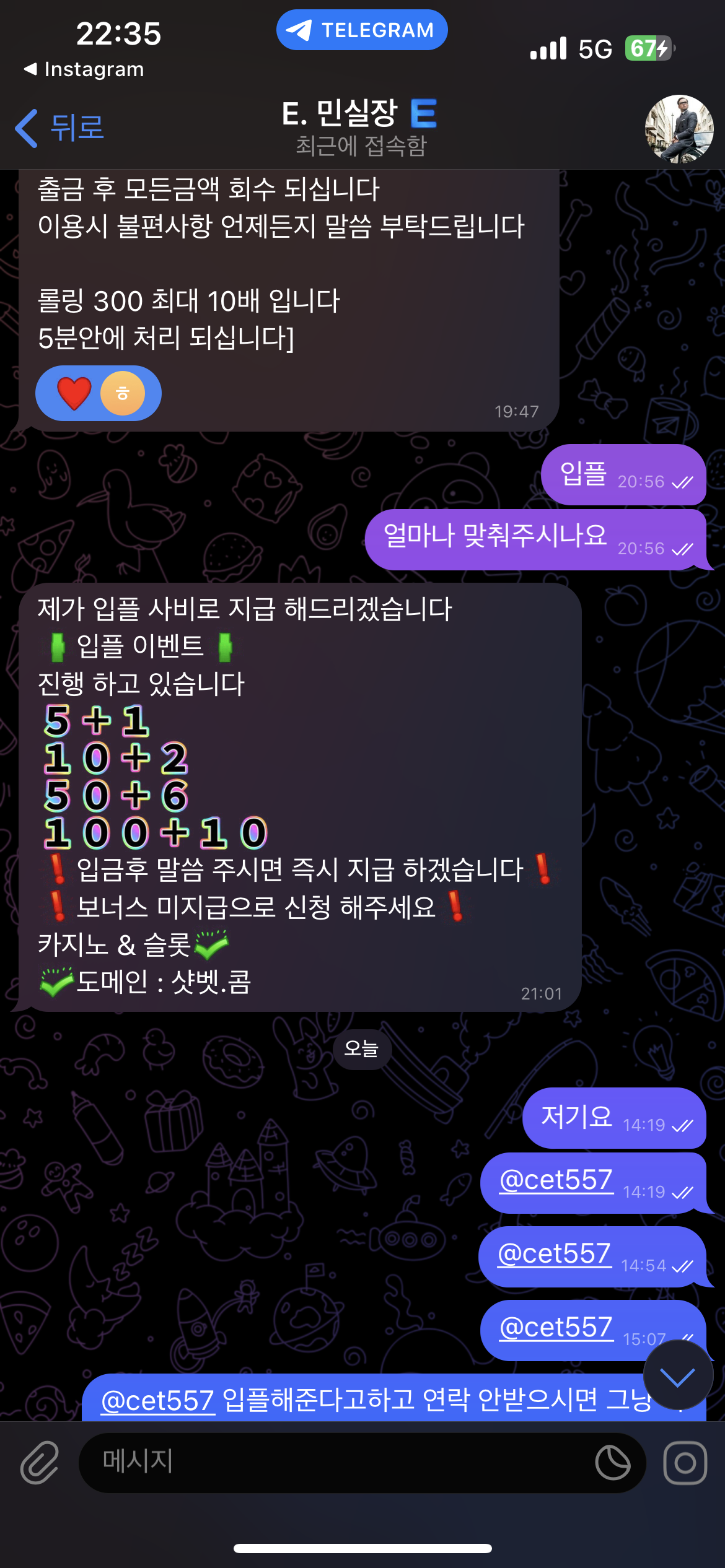The width and height of the screenshot is (725, 1568).
Task: Focus the 메시지 input field
Action: click(335, 1462)
